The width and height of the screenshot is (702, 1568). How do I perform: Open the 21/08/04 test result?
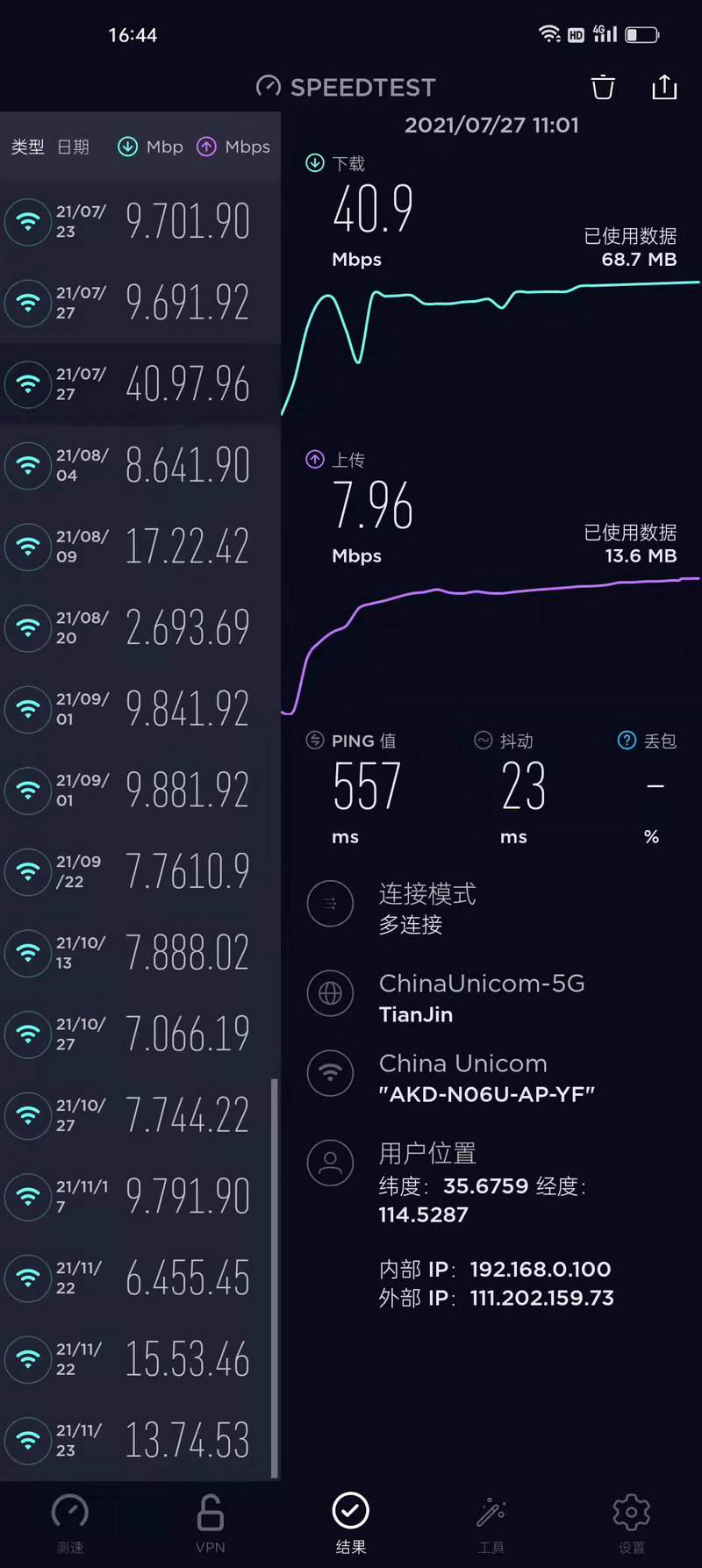[x=140, y=465]
